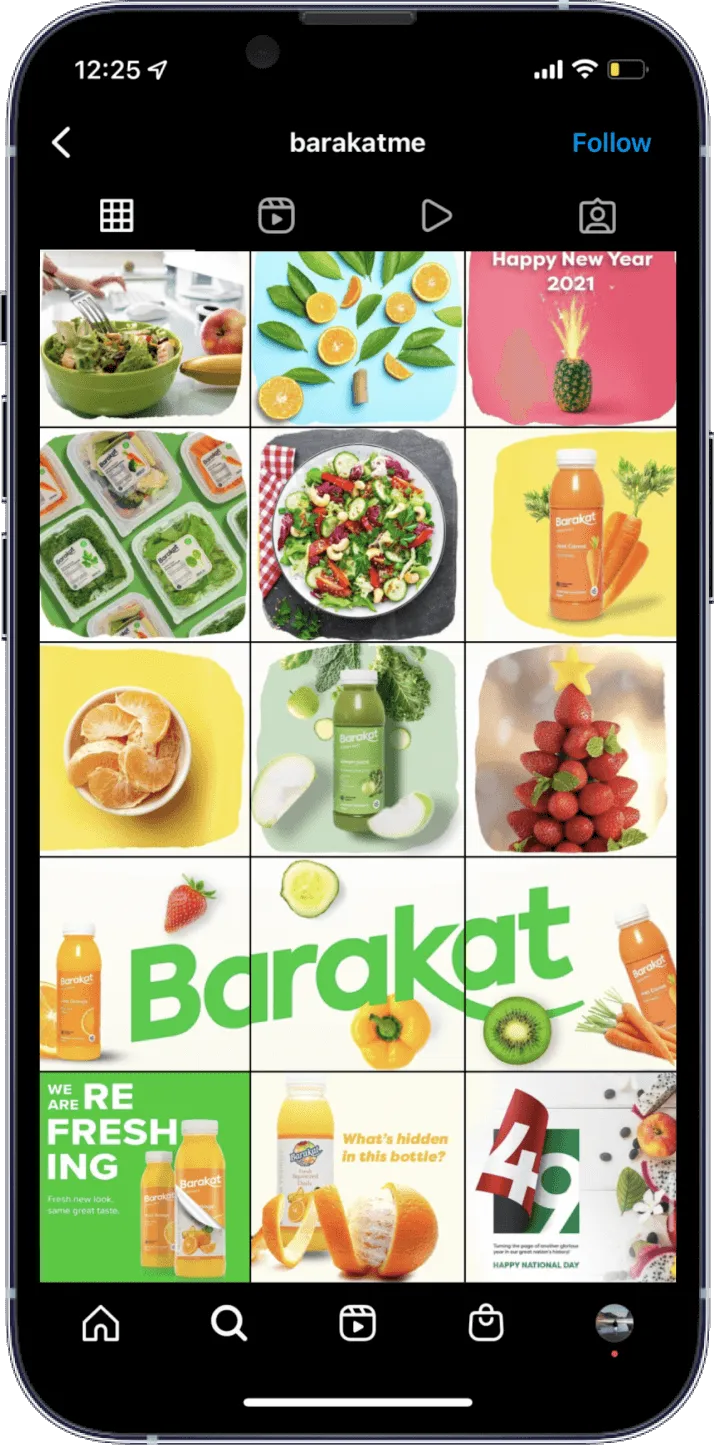Open the Shop bag tab

pos(486,1324)
